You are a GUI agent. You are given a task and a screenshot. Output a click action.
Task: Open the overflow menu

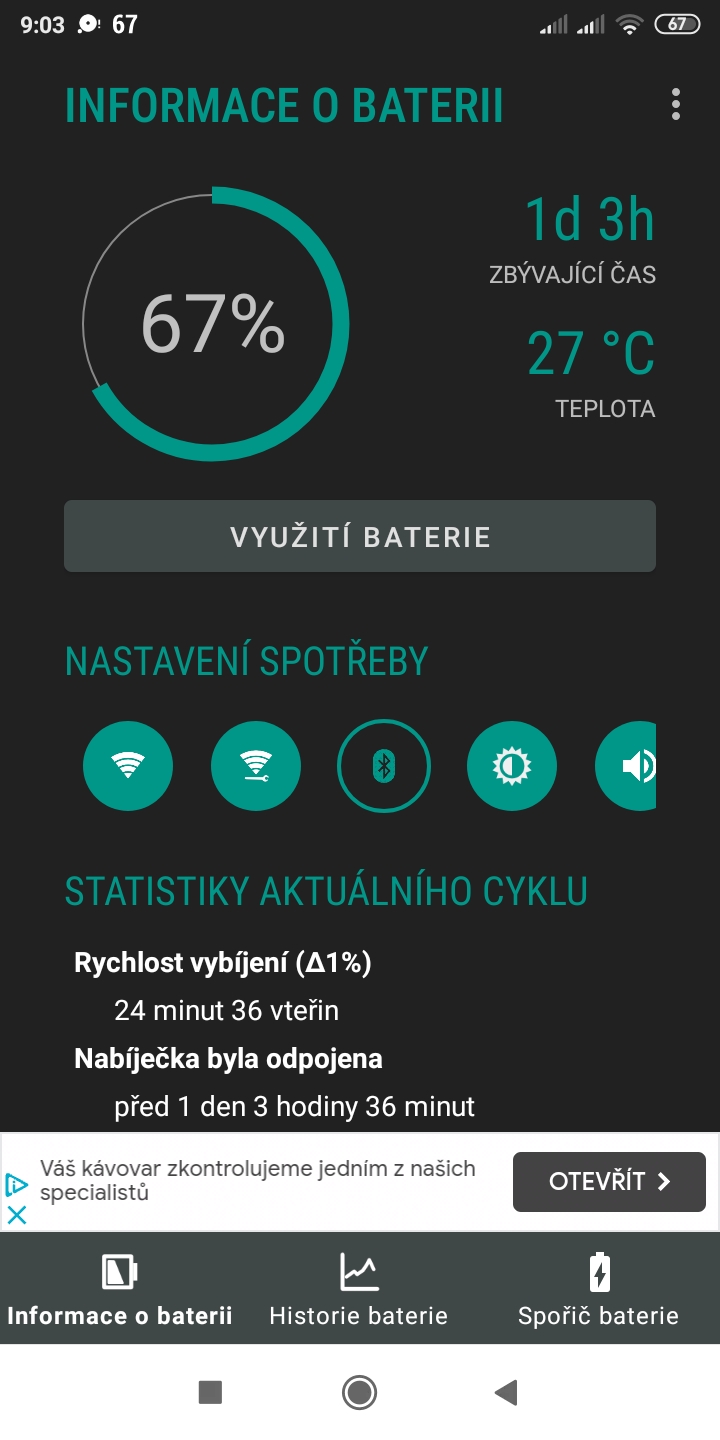click(677, 104)
